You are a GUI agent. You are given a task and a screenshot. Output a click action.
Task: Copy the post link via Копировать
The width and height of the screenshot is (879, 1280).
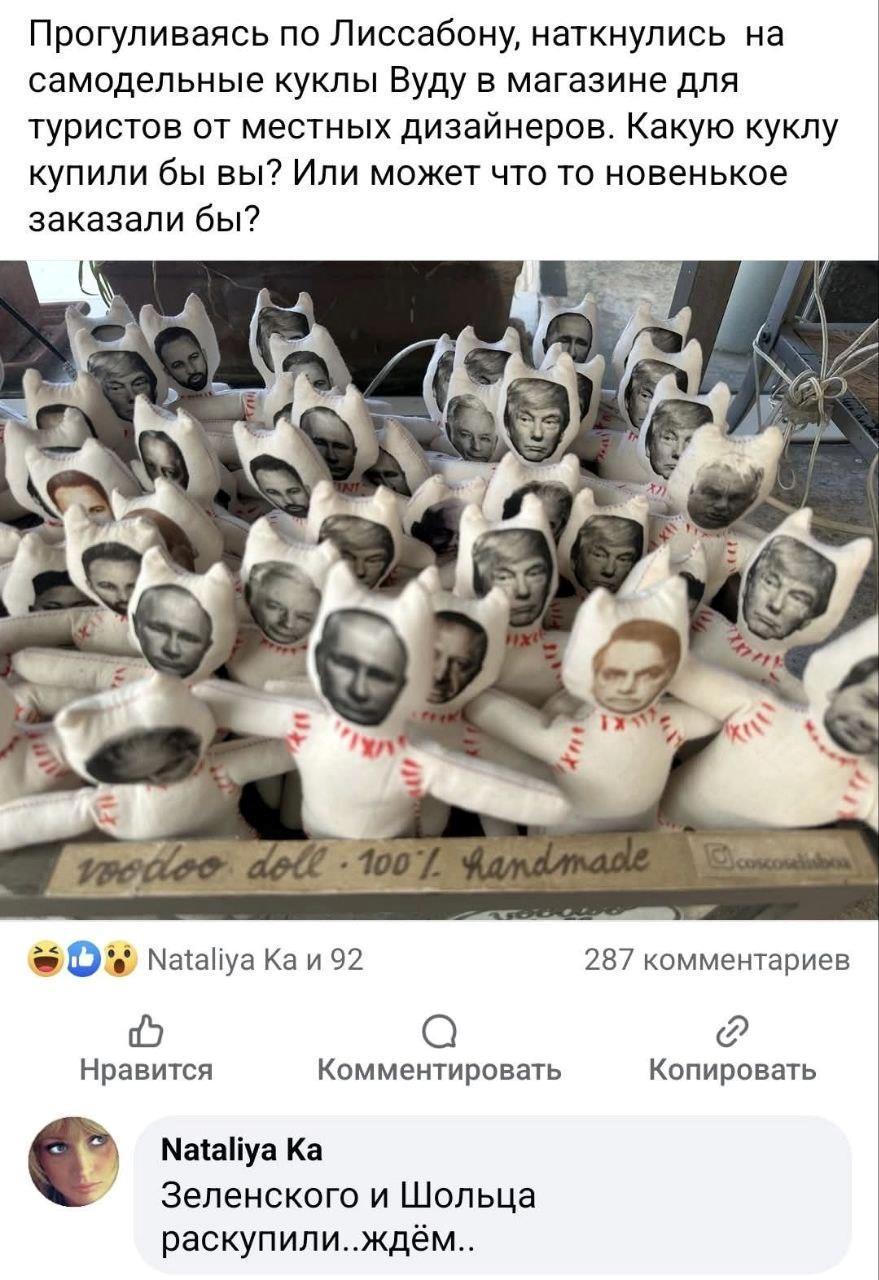tap(732, 1051)
